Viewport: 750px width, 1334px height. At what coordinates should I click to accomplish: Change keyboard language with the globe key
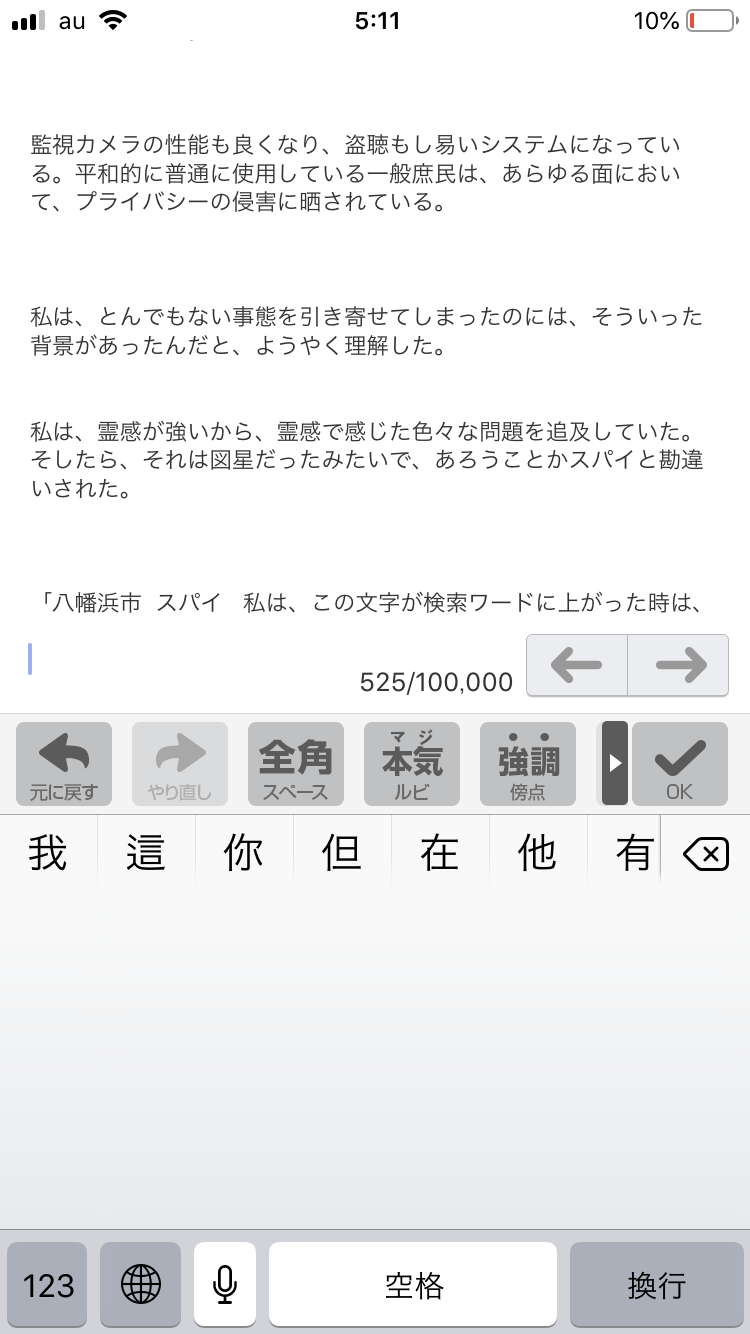(x=140, y=1285)
